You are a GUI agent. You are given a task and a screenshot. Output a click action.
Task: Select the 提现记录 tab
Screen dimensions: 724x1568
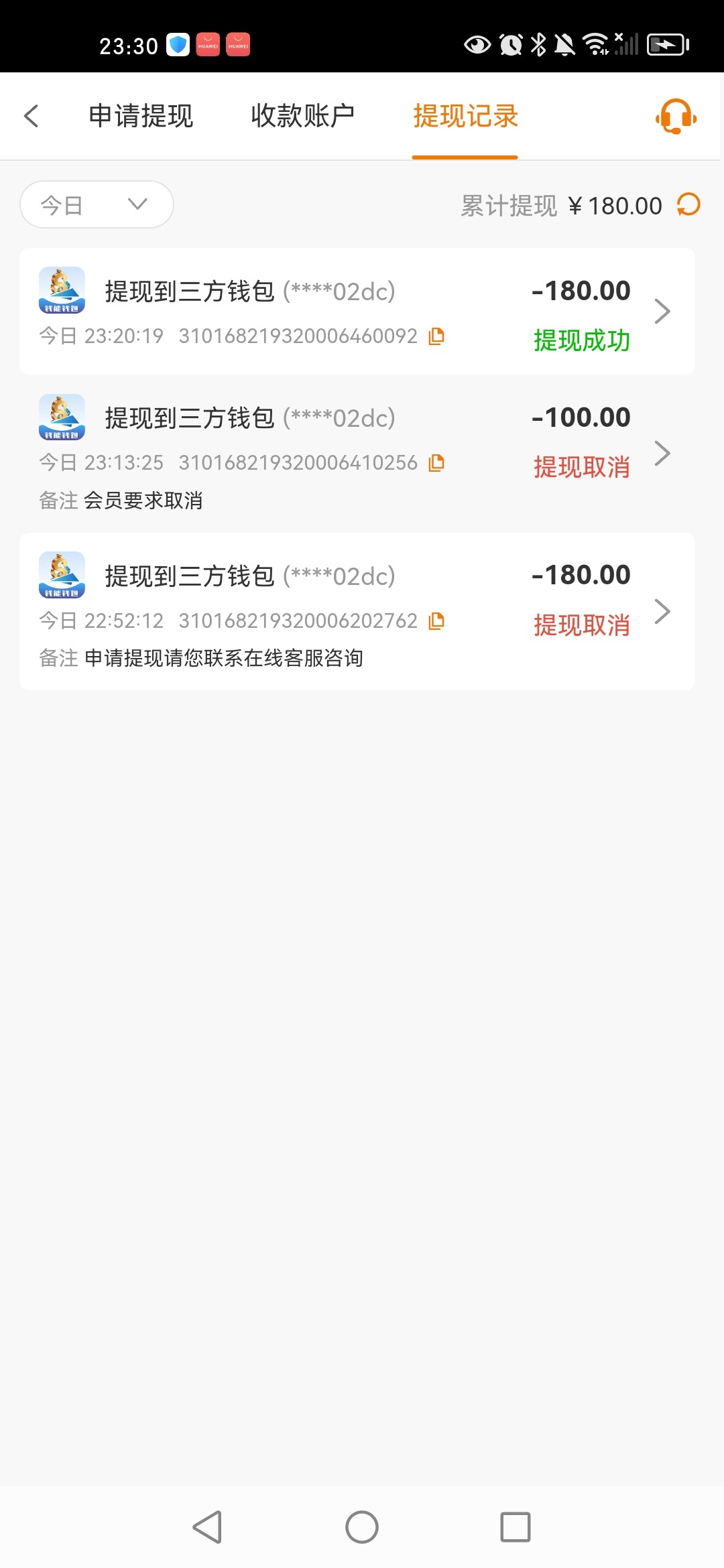tap(465, 116)
